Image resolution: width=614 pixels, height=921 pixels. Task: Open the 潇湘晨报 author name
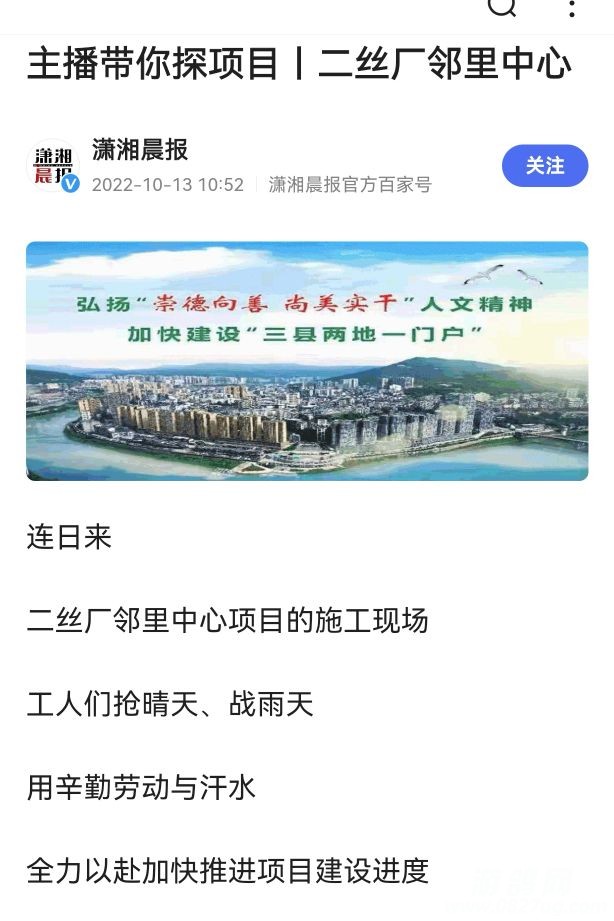[x=140, y=151]
